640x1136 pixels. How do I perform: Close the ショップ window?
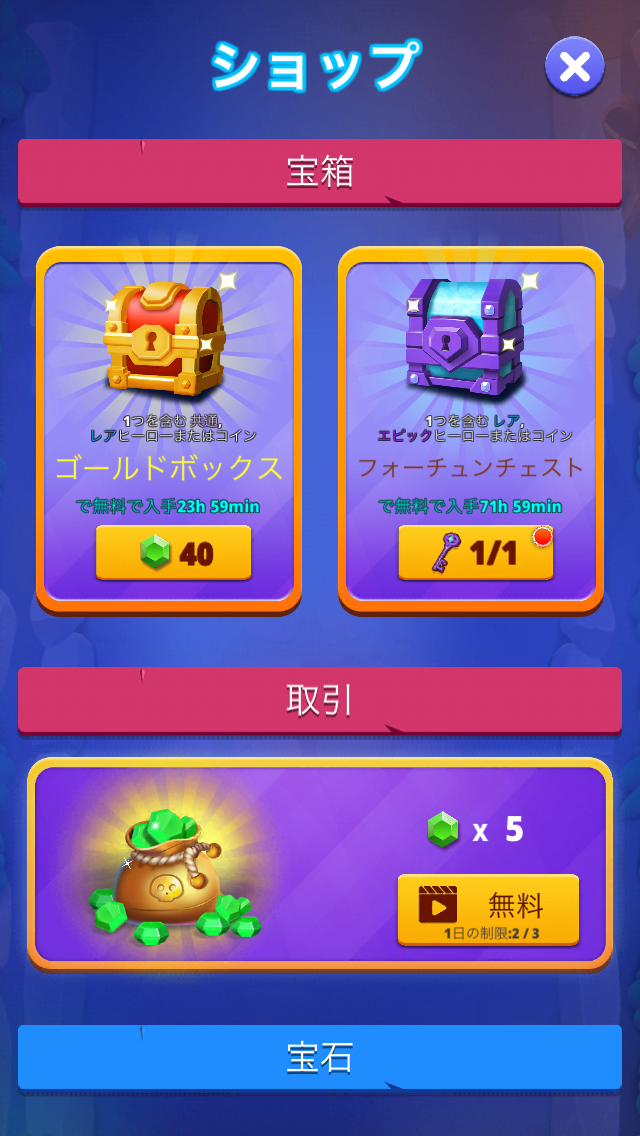click(575, 67)
